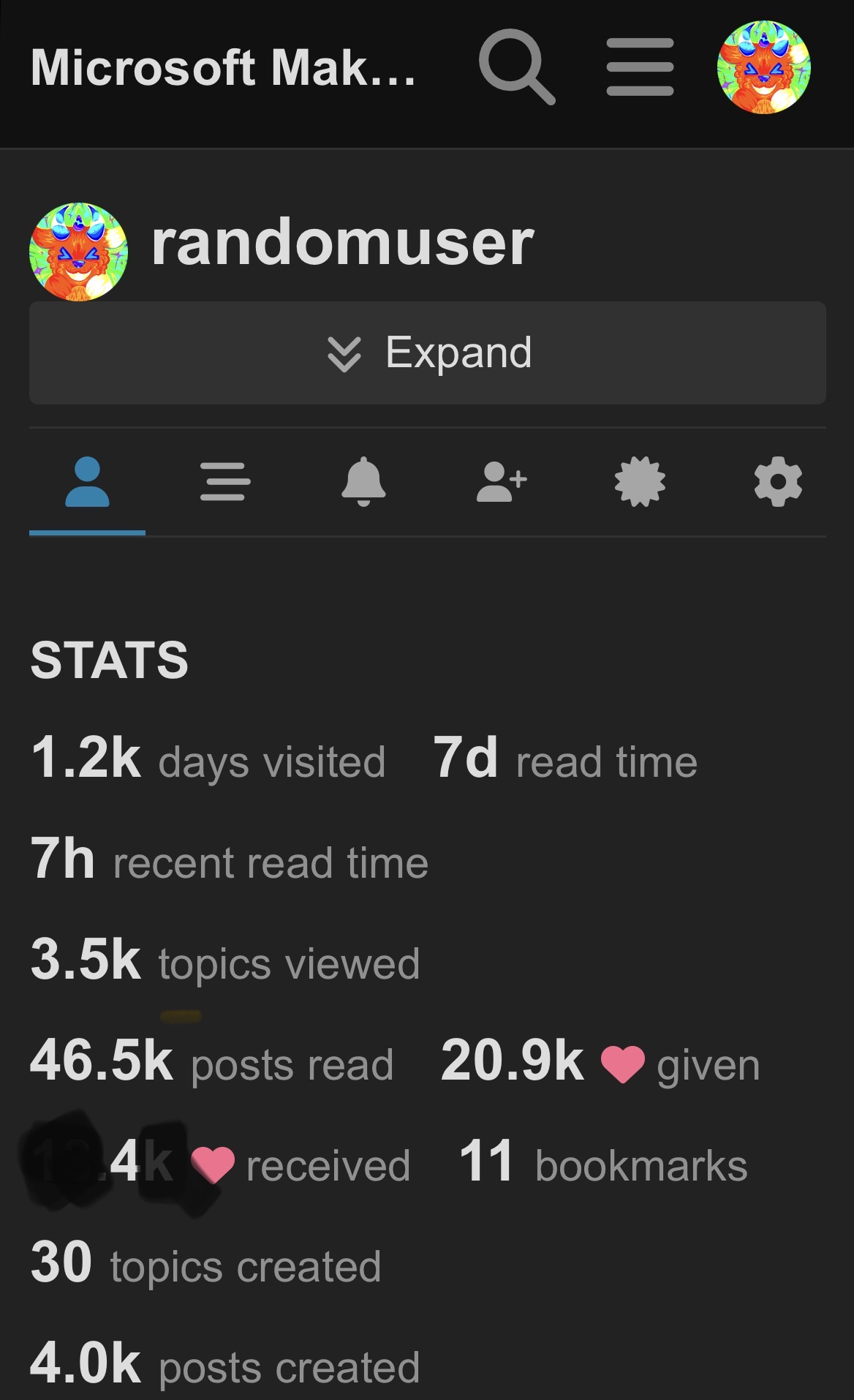Open the hearts given count

[x=600, y=1062]
